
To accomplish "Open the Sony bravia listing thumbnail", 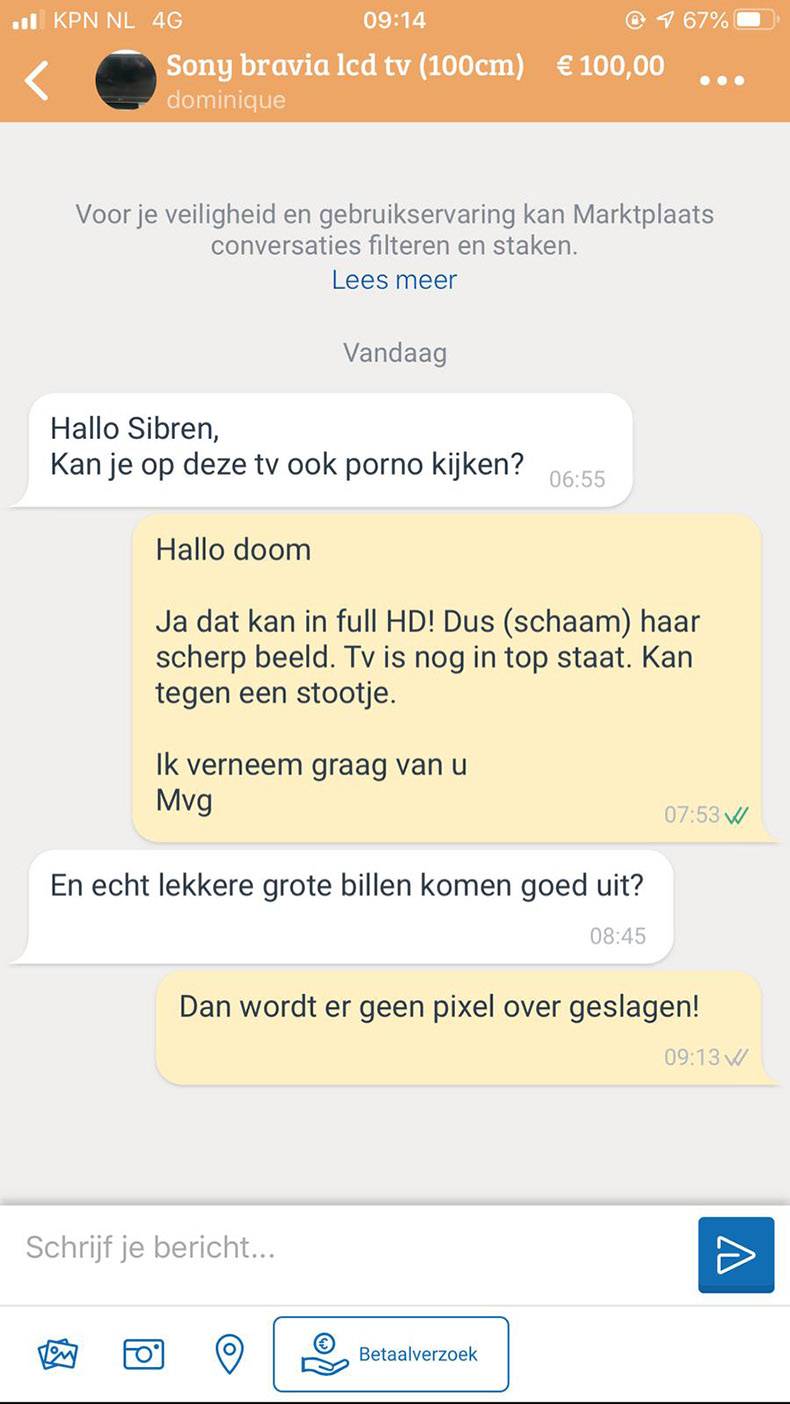I will (126, 80).
